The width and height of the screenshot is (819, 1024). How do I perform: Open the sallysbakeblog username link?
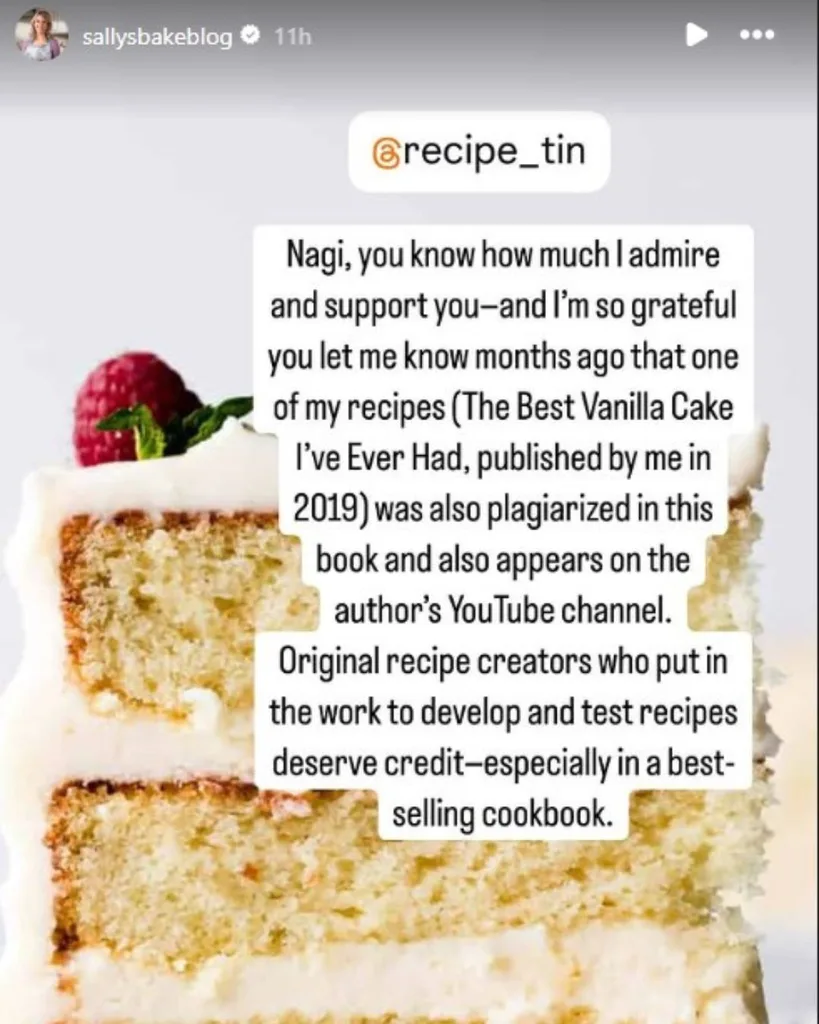[x=157, y=37]
